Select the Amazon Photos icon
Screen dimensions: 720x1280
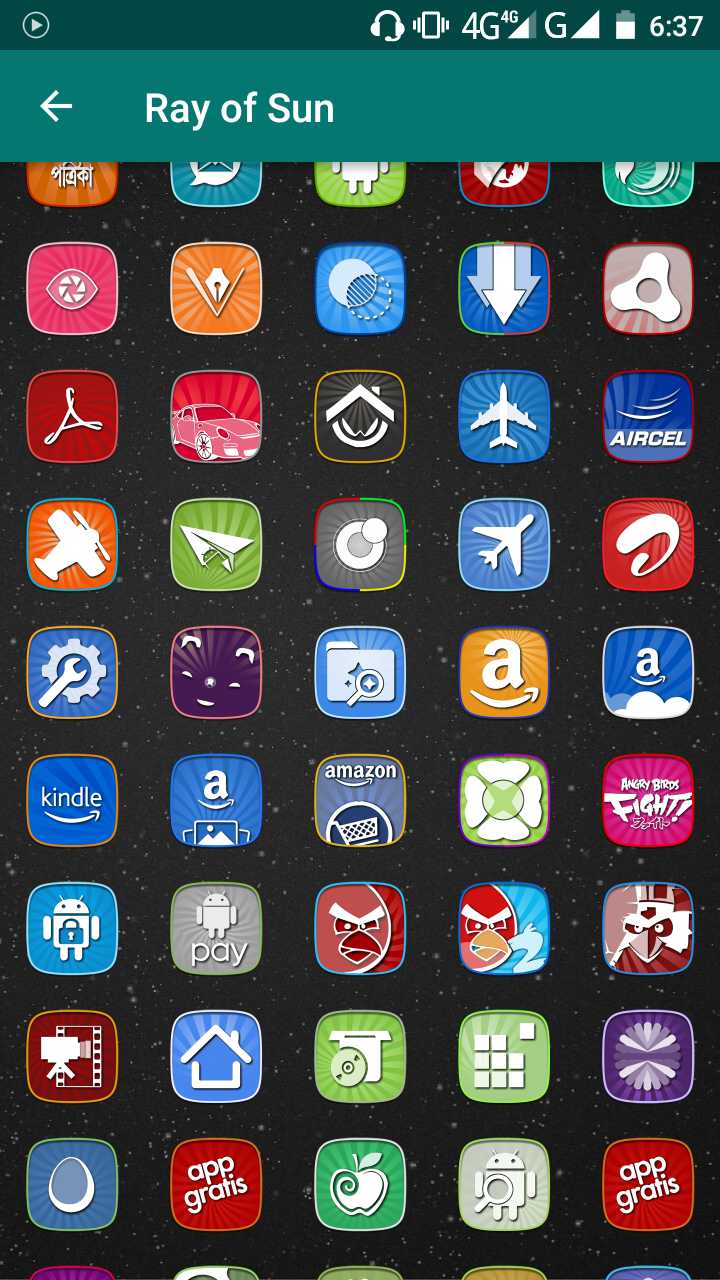(x=216, y=800)
